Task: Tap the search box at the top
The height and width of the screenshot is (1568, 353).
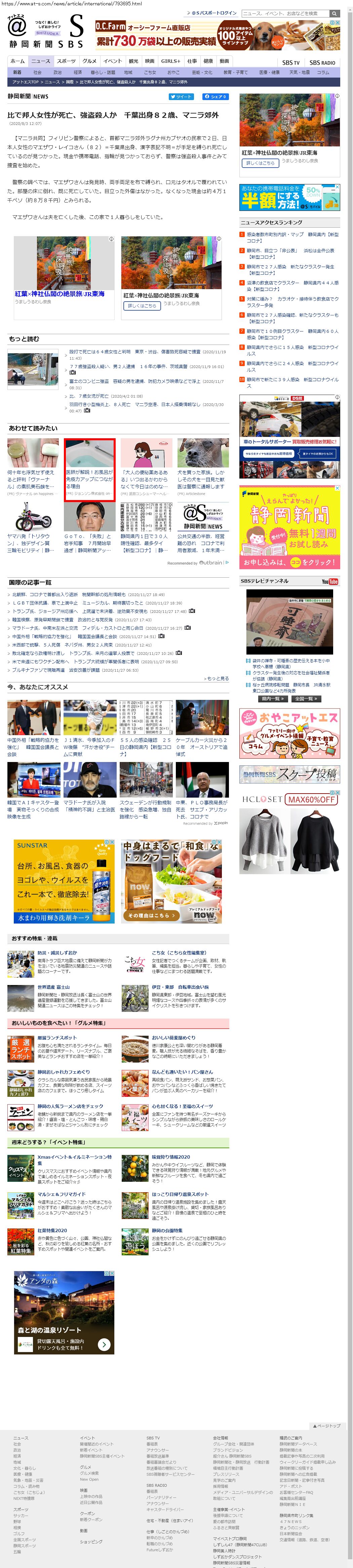Action: pos(285,13)
